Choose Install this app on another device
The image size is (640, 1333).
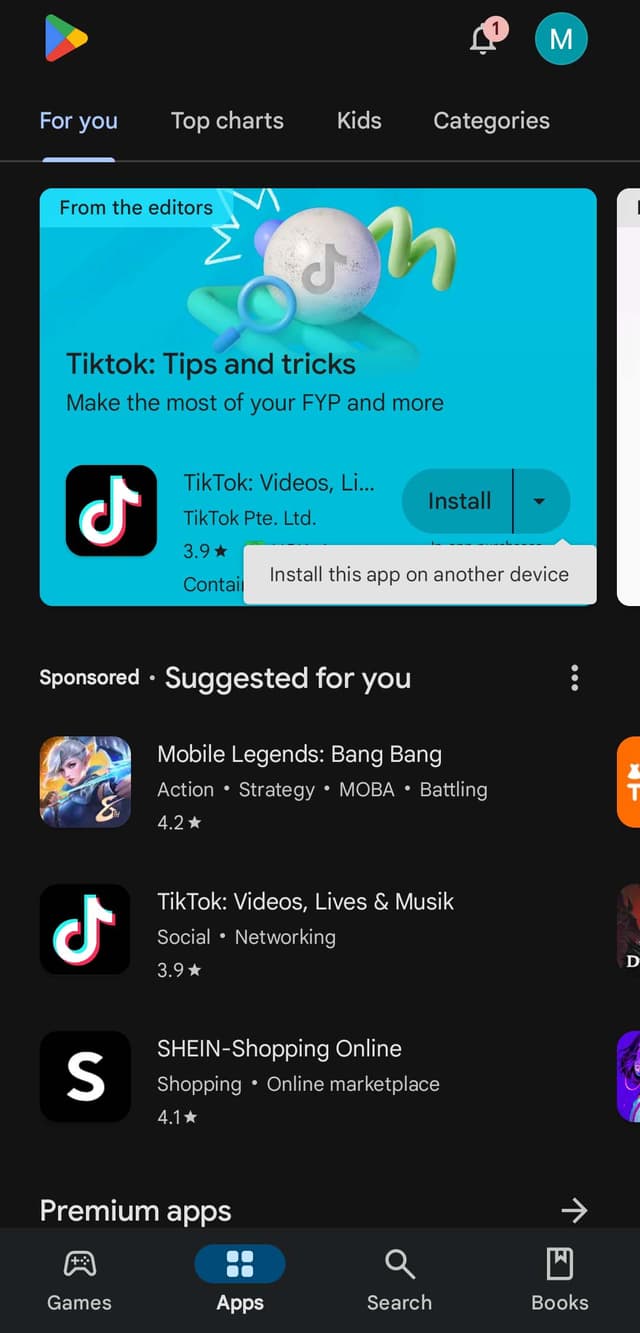pyautogui.click(x=419, y=575)
